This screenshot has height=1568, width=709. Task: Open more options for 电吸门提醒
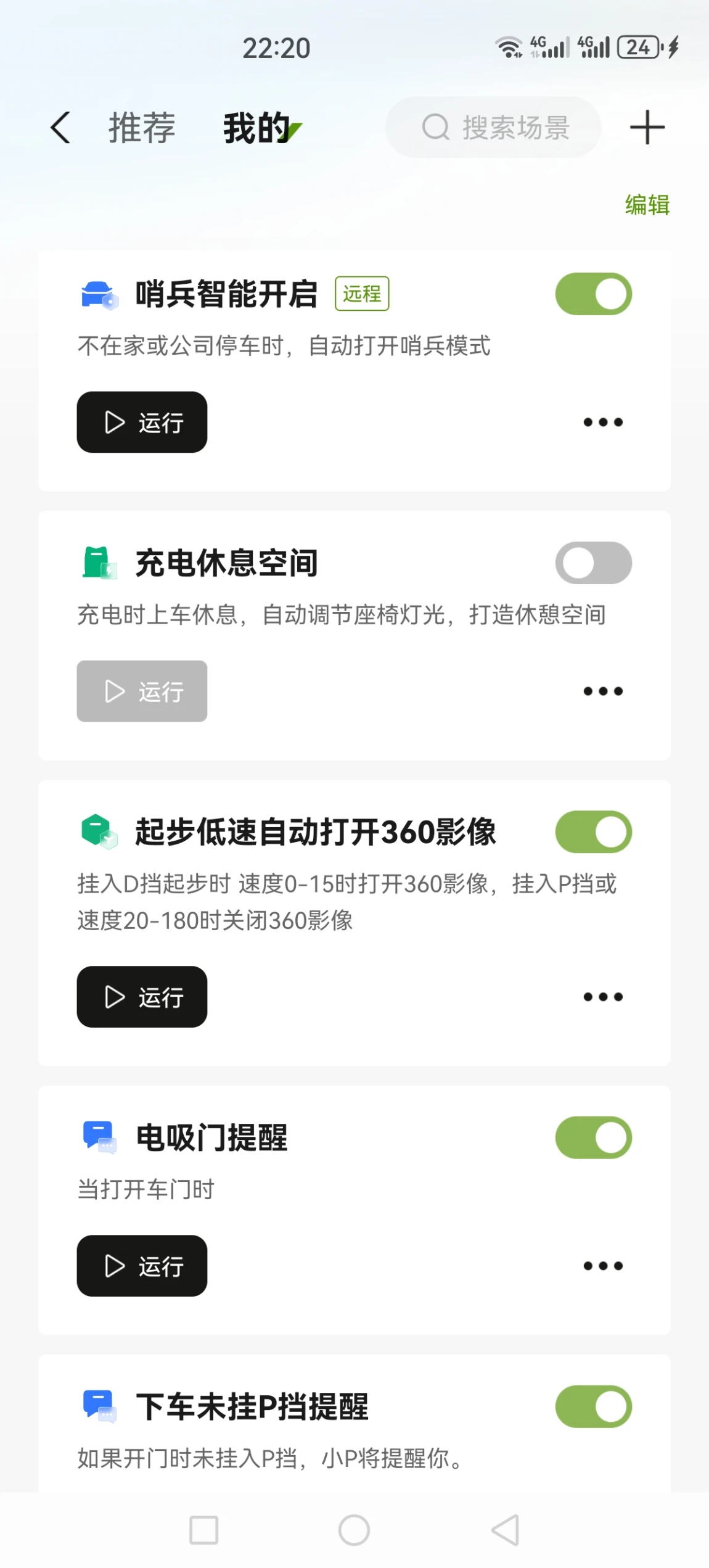(603, 1266)
